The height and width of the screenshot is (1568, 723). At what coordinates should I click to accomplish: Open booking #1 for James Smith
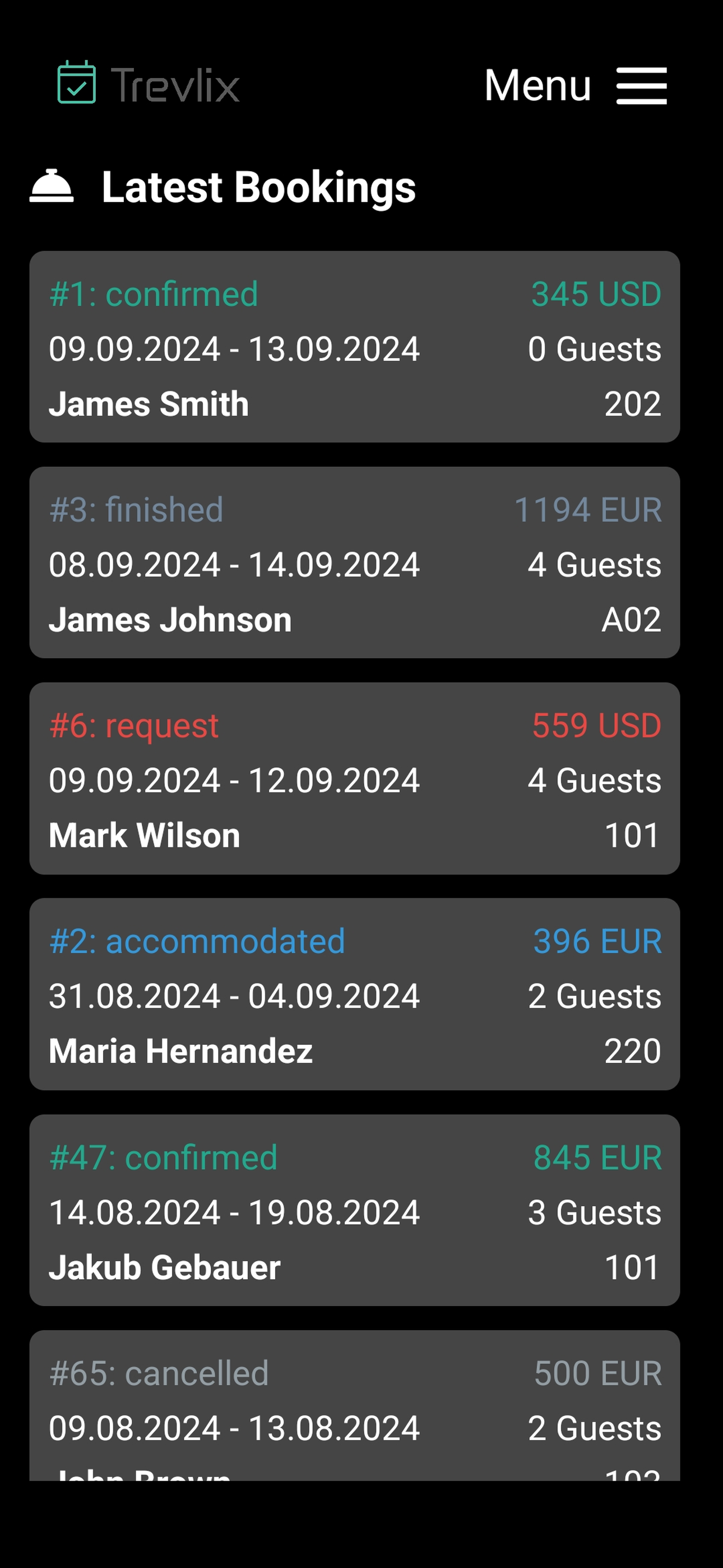click(355, 347)
